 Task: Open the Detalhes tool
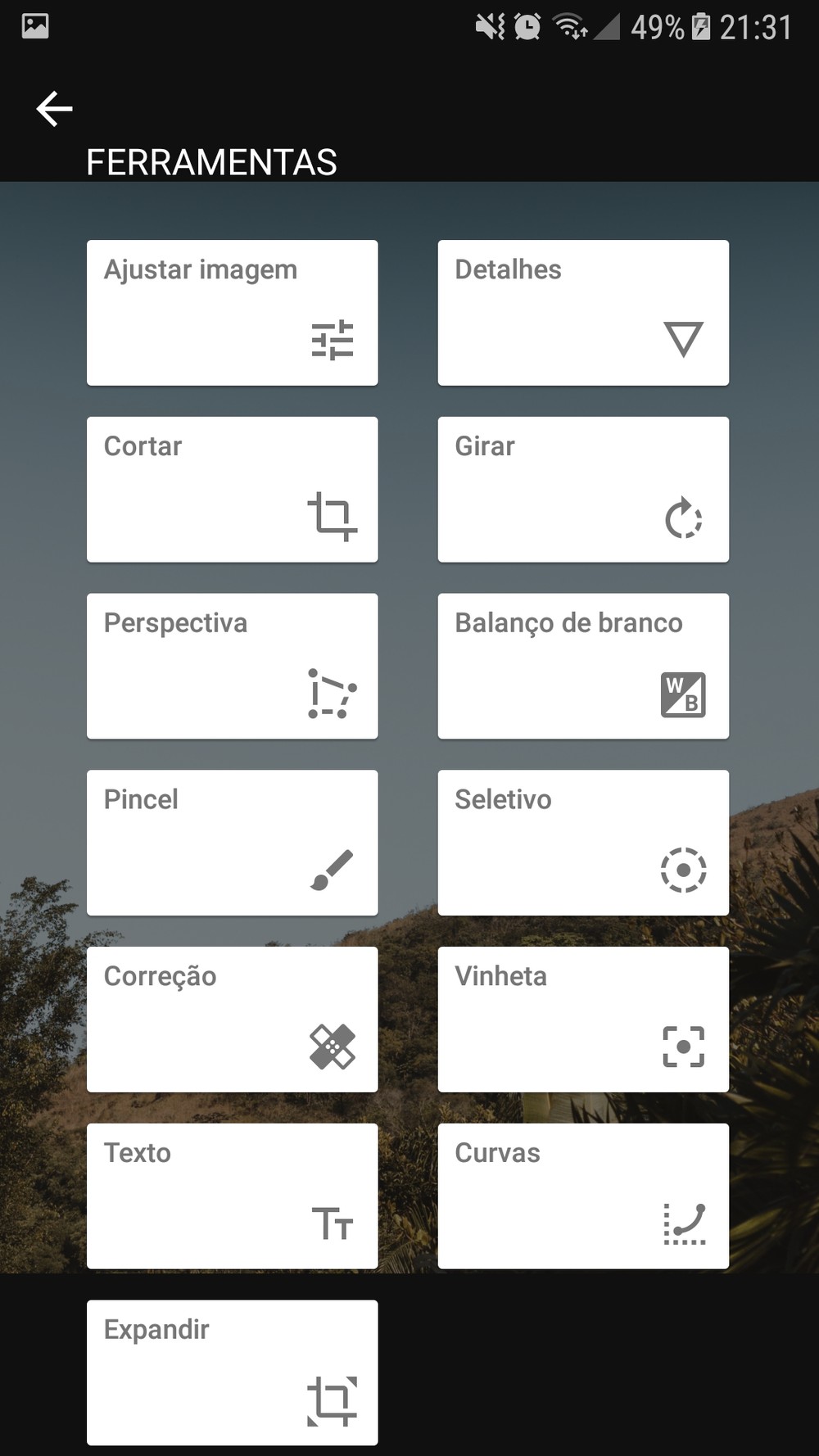583,313
